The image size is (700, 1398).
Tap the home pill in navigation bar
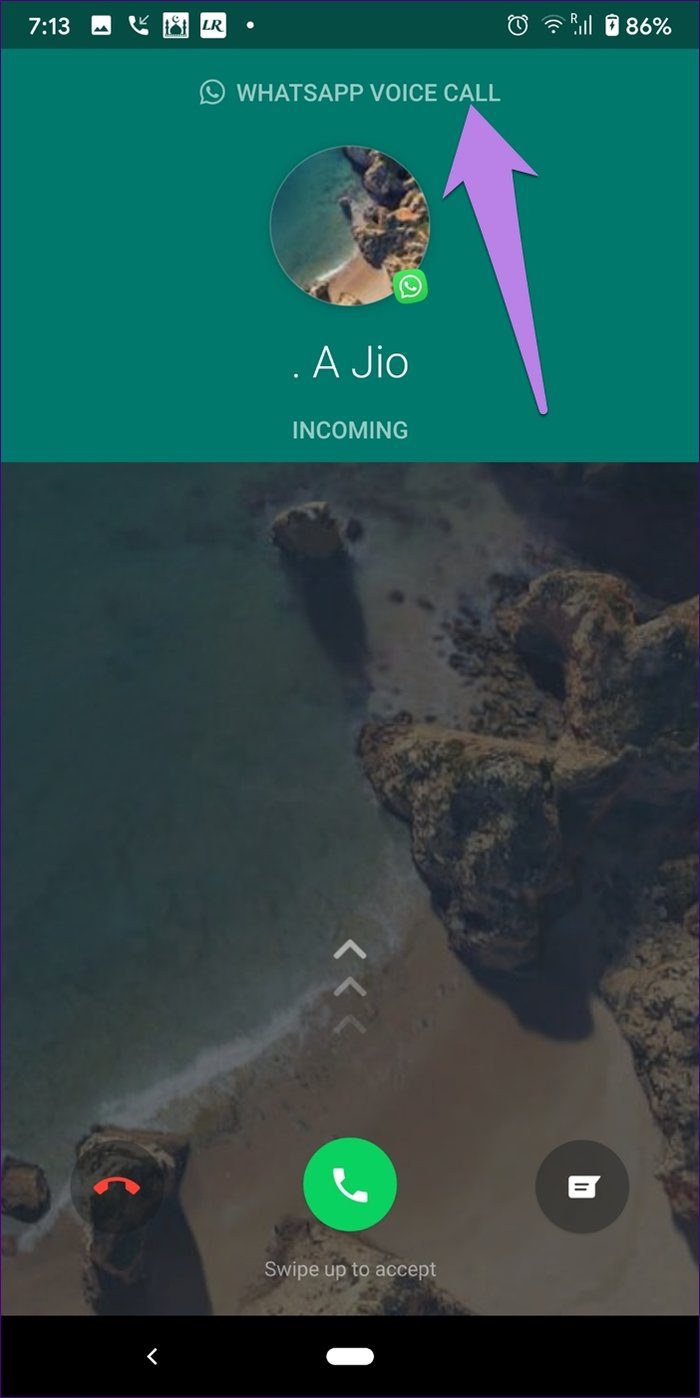click(x=350, y=1357)
